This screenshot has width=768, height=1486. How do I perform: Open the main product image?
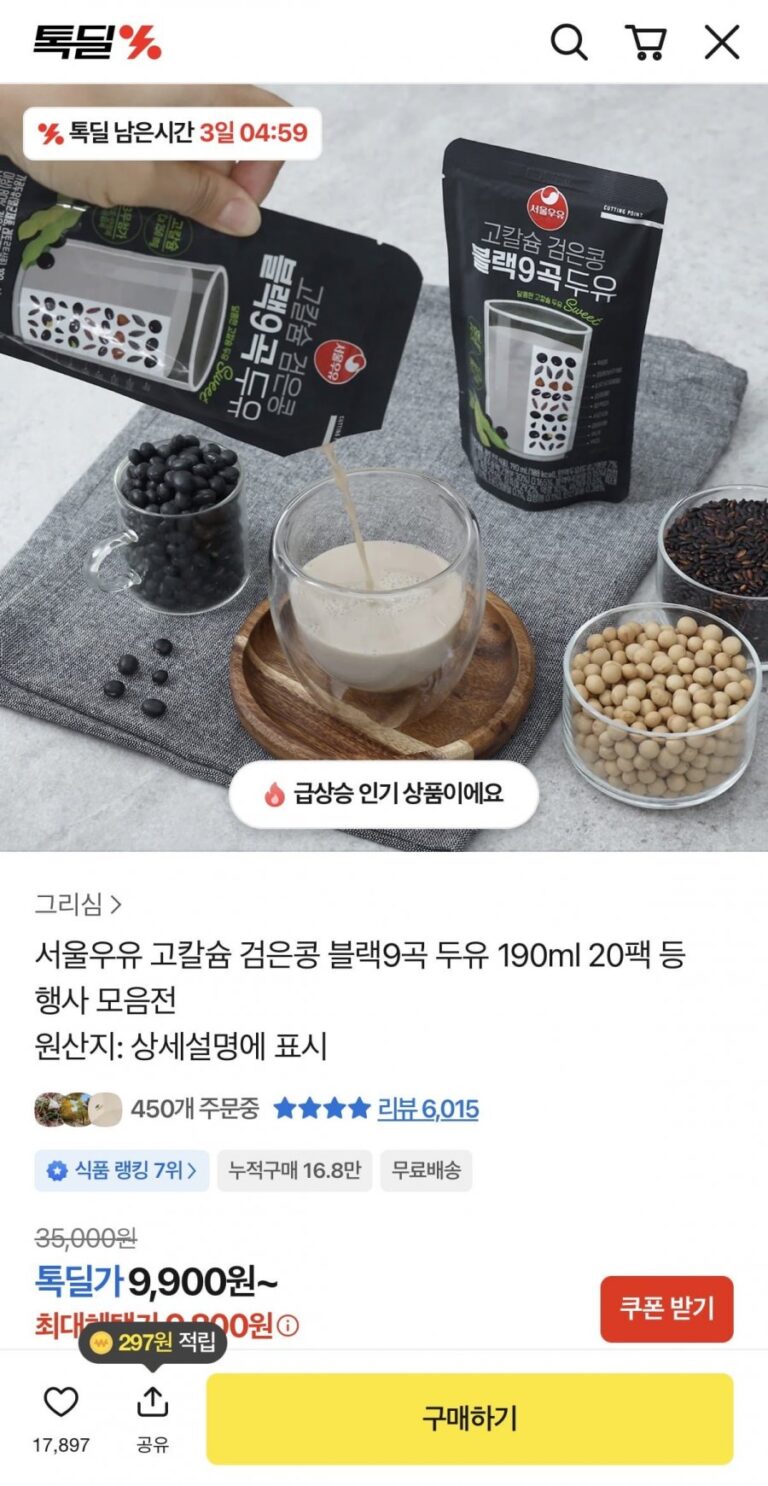click(384, 468)
